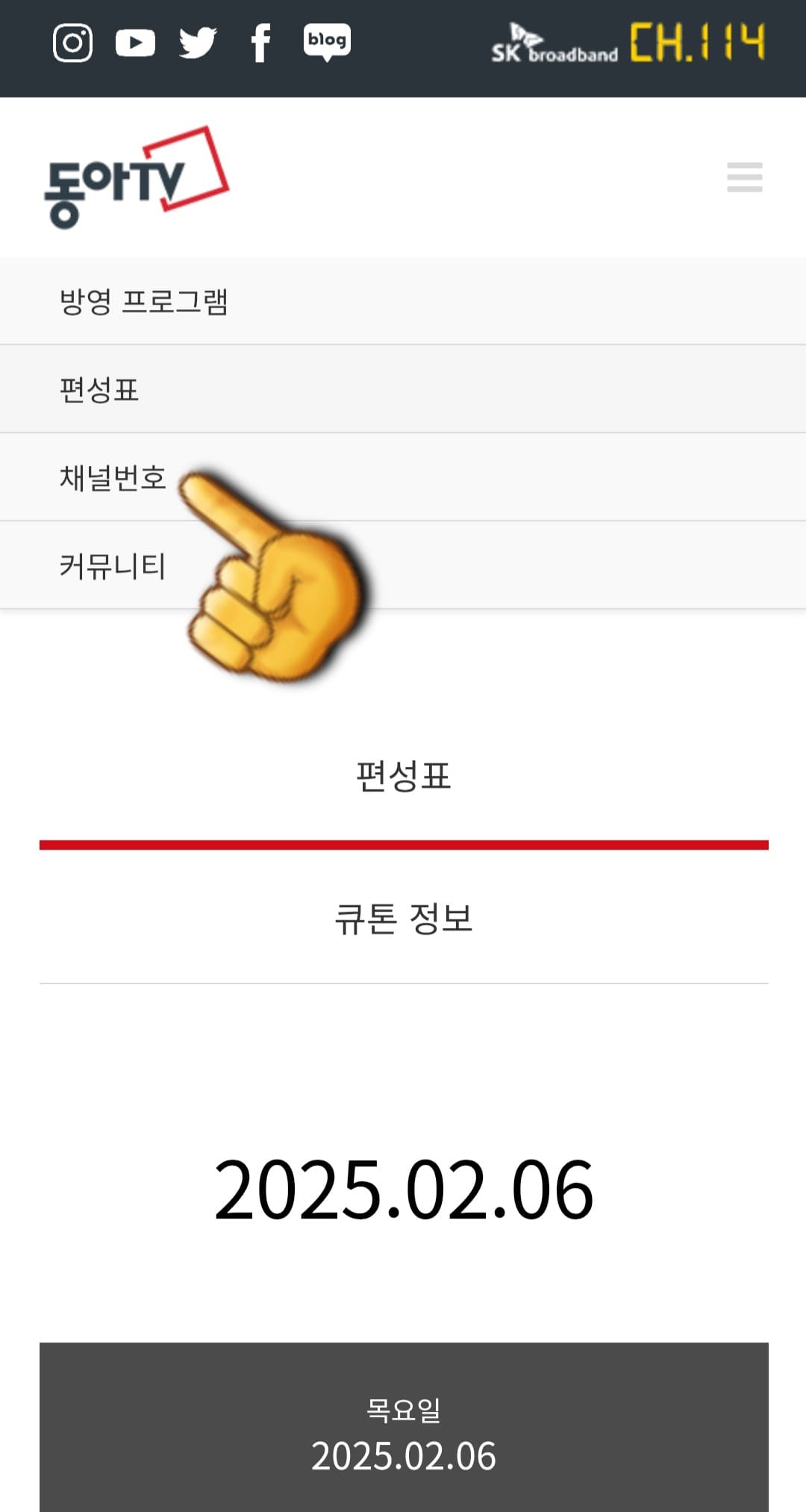This screenshot has height=1512, width=806.
Task: Open the YouTube channel icon
Action: (136, 43)
